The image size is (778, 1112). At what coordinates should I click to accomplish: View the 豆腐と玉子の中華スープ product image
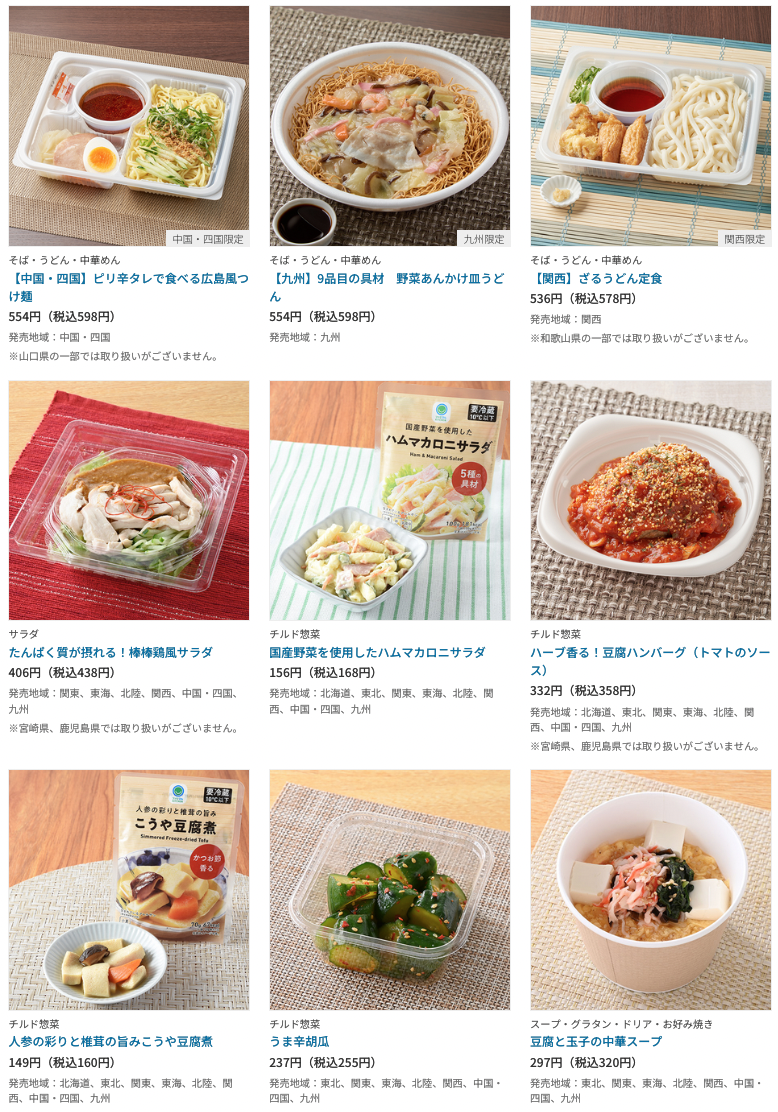[650, 889]
